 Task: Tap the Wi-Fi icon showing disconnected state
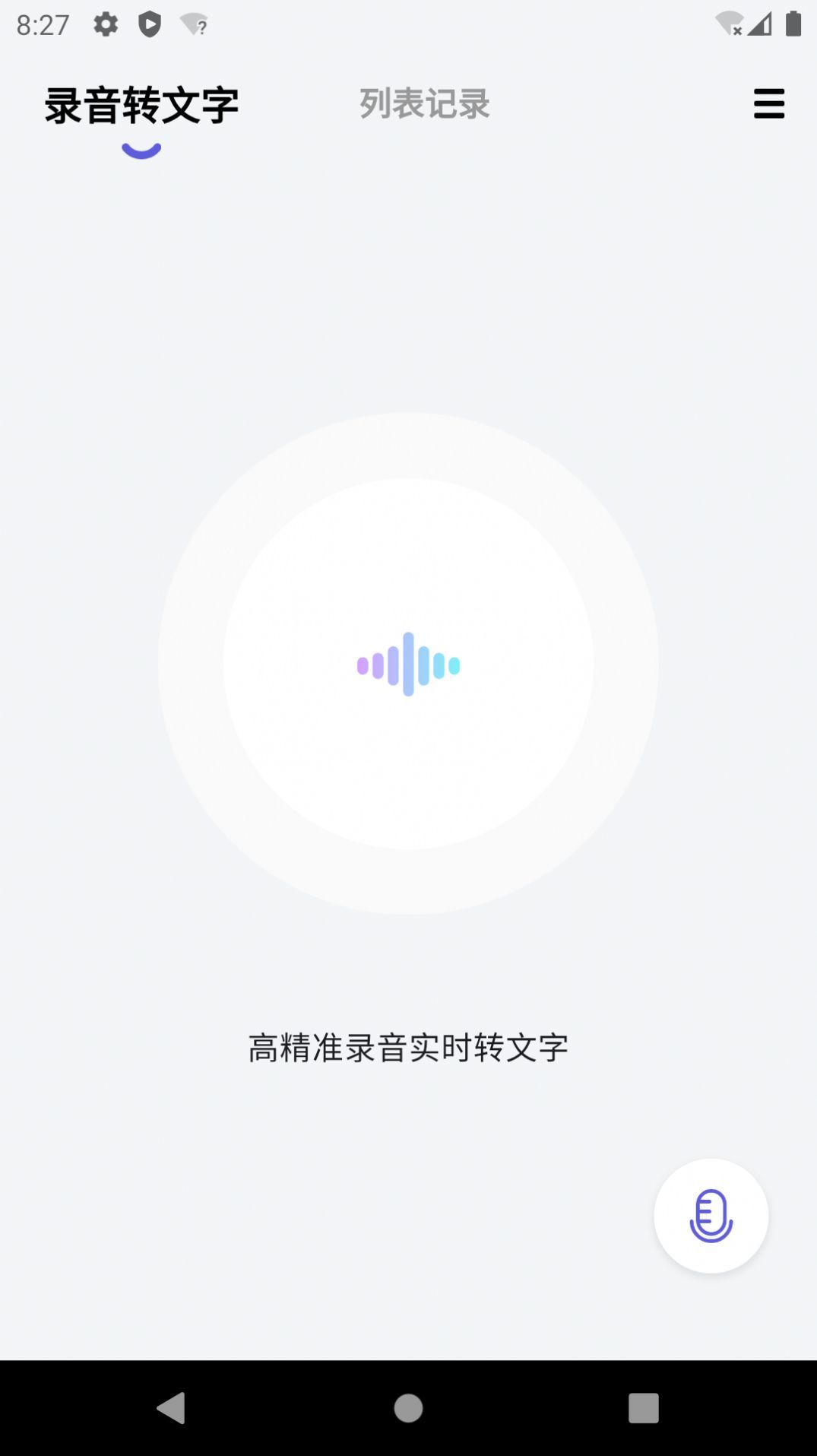click(730, 23)
